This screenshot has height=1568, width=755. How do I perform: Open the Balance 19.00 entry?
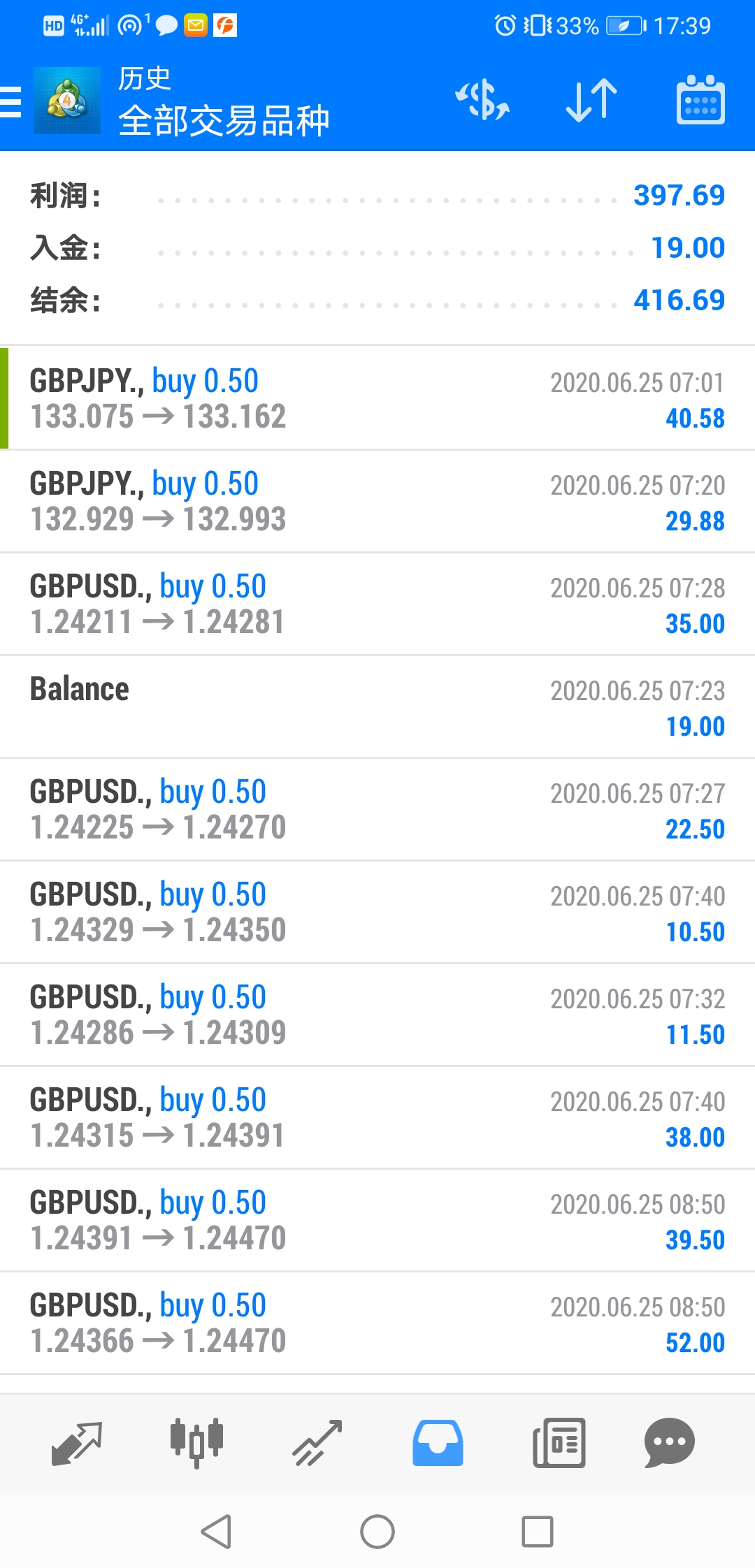pyautogui.click(x=377, y=706)
